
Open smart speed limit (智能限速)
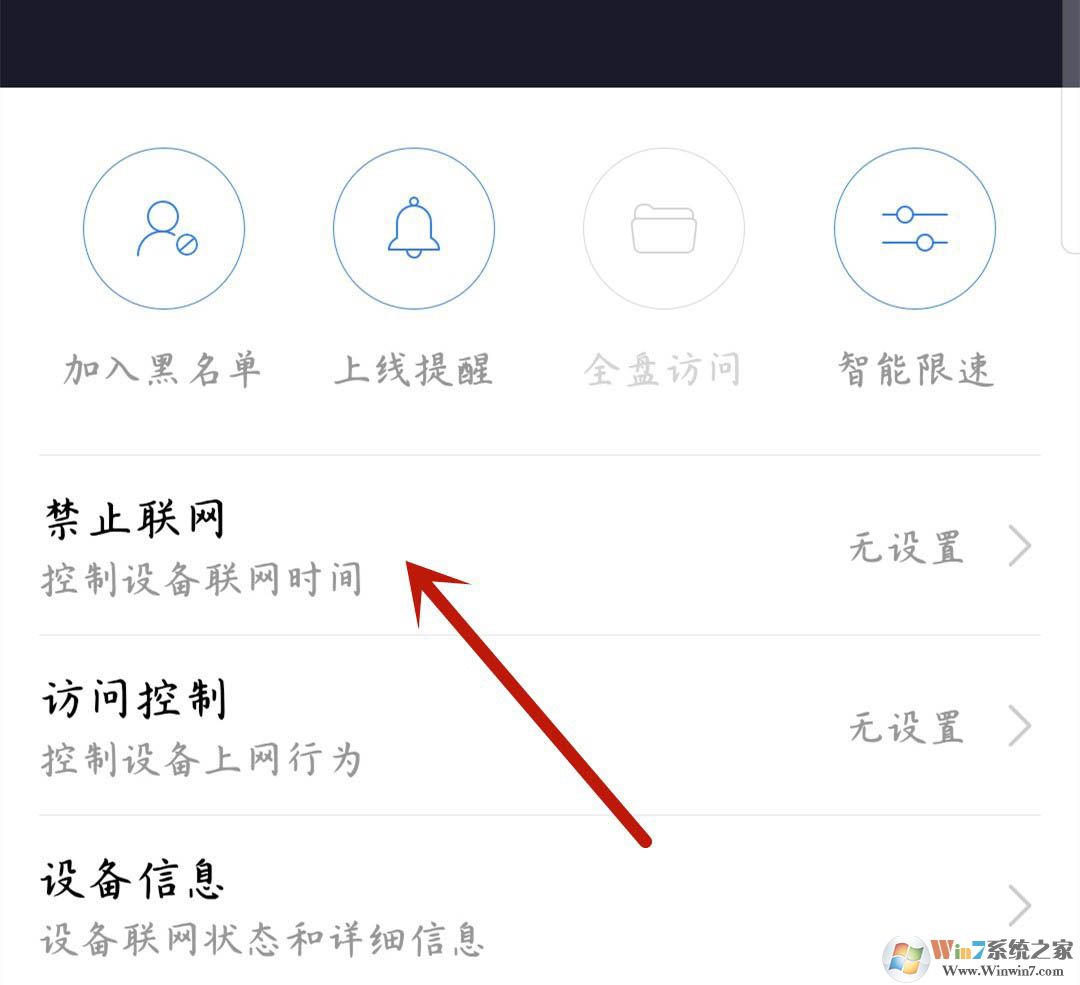click(914, 230)
